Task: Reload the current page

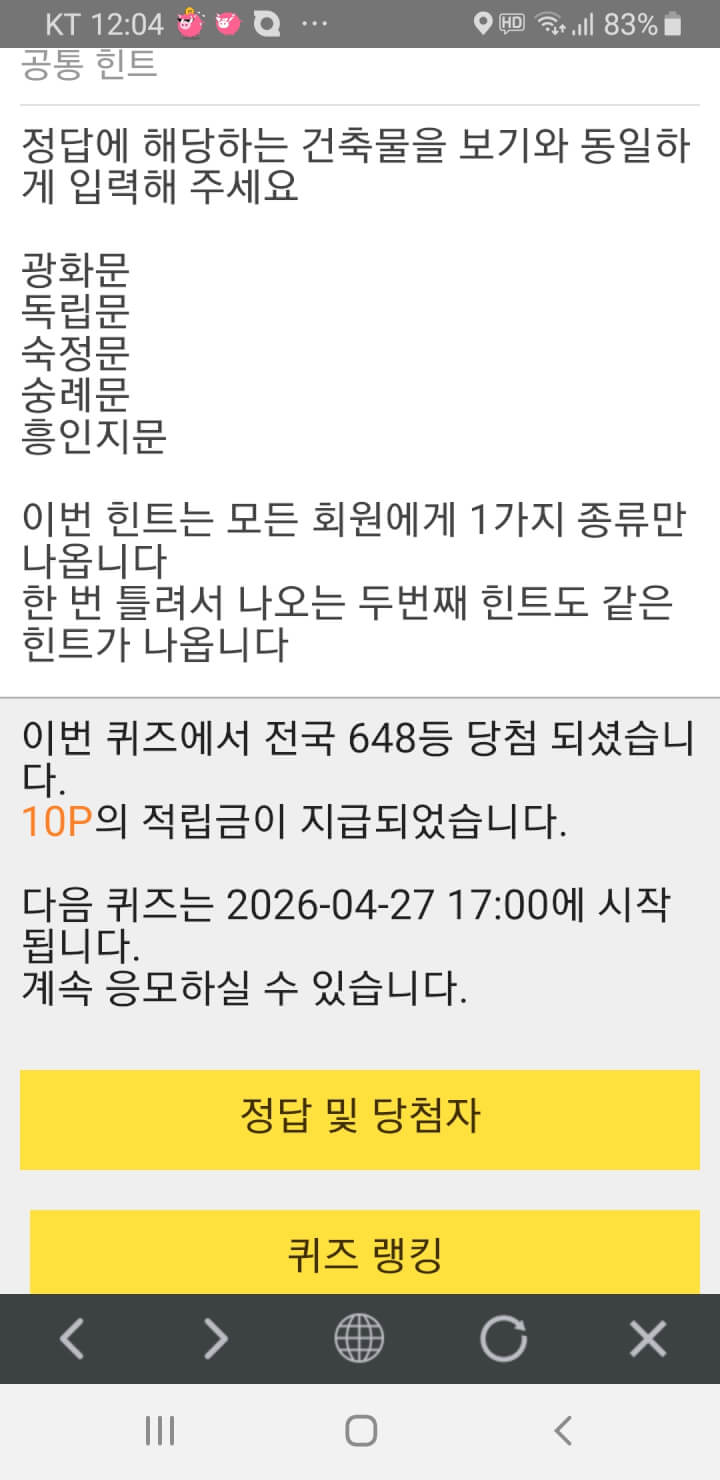Action: click(x=503, y=1339)
